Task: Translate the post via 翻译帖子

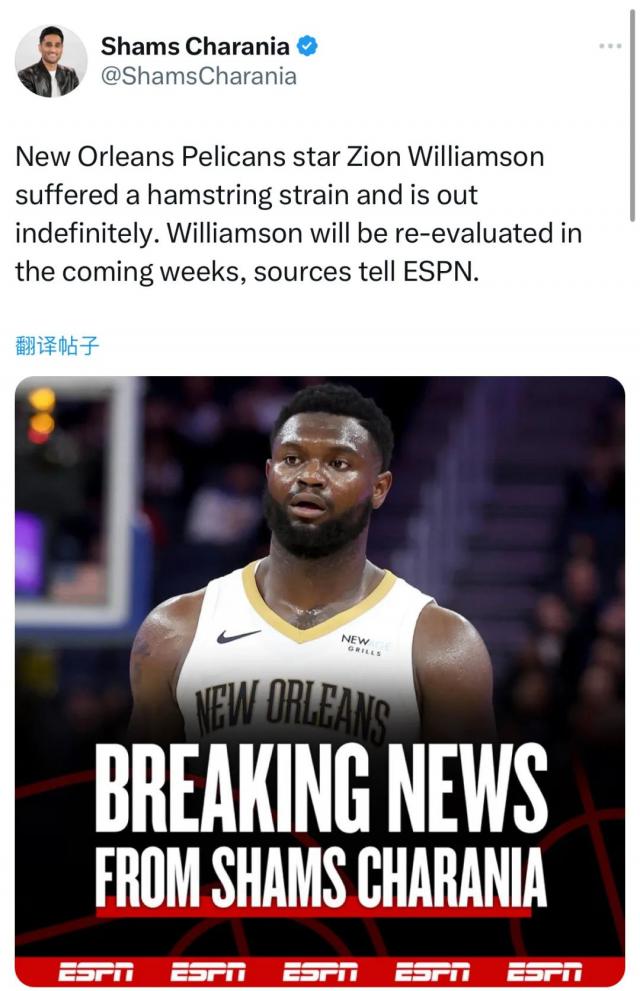Action: (57, 346)
